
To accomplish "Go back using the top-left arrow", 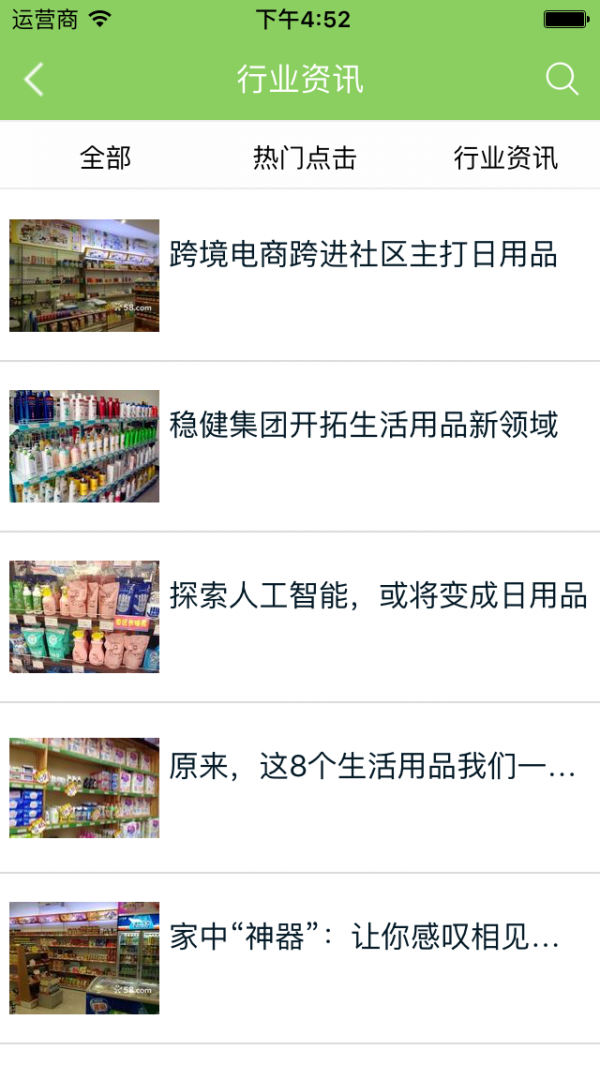I will pos(34,79).
